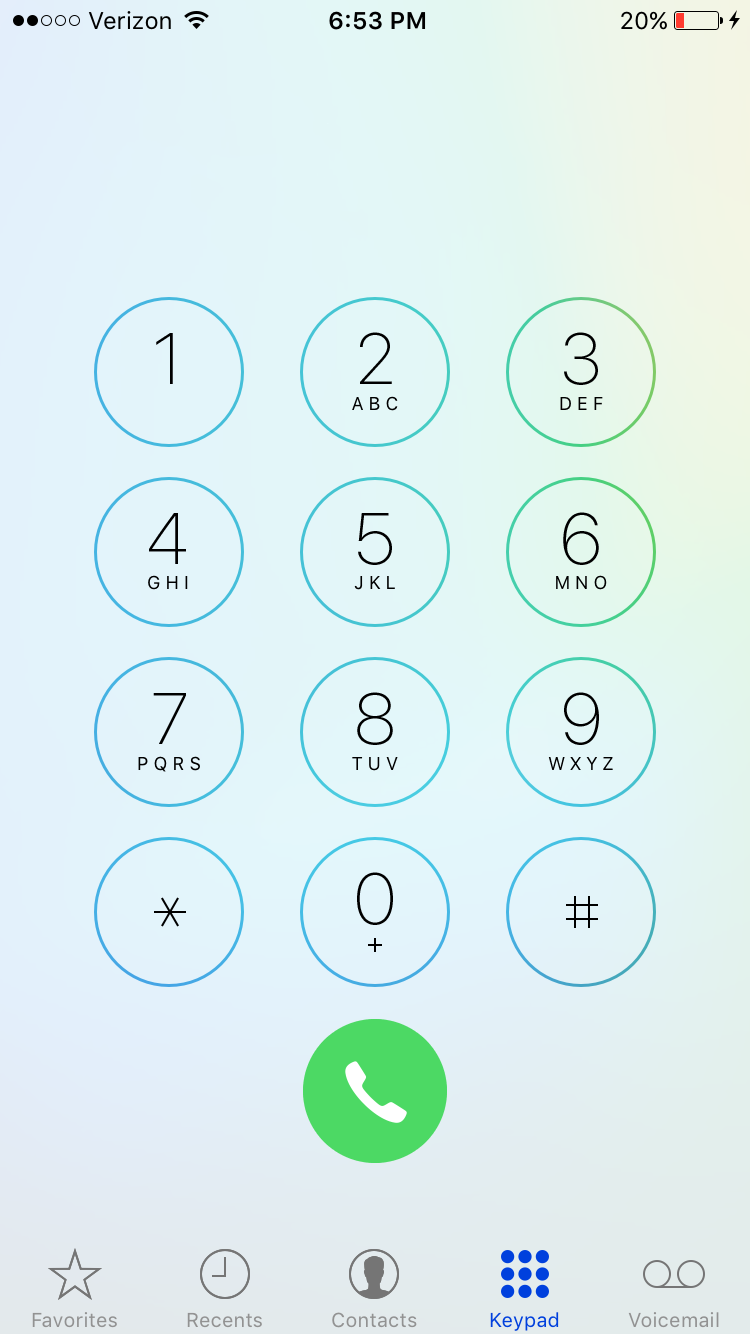Enter digit 6 MNO
Image resolution: width=750 pixels, height=1334 pixels.
[581, 552]
